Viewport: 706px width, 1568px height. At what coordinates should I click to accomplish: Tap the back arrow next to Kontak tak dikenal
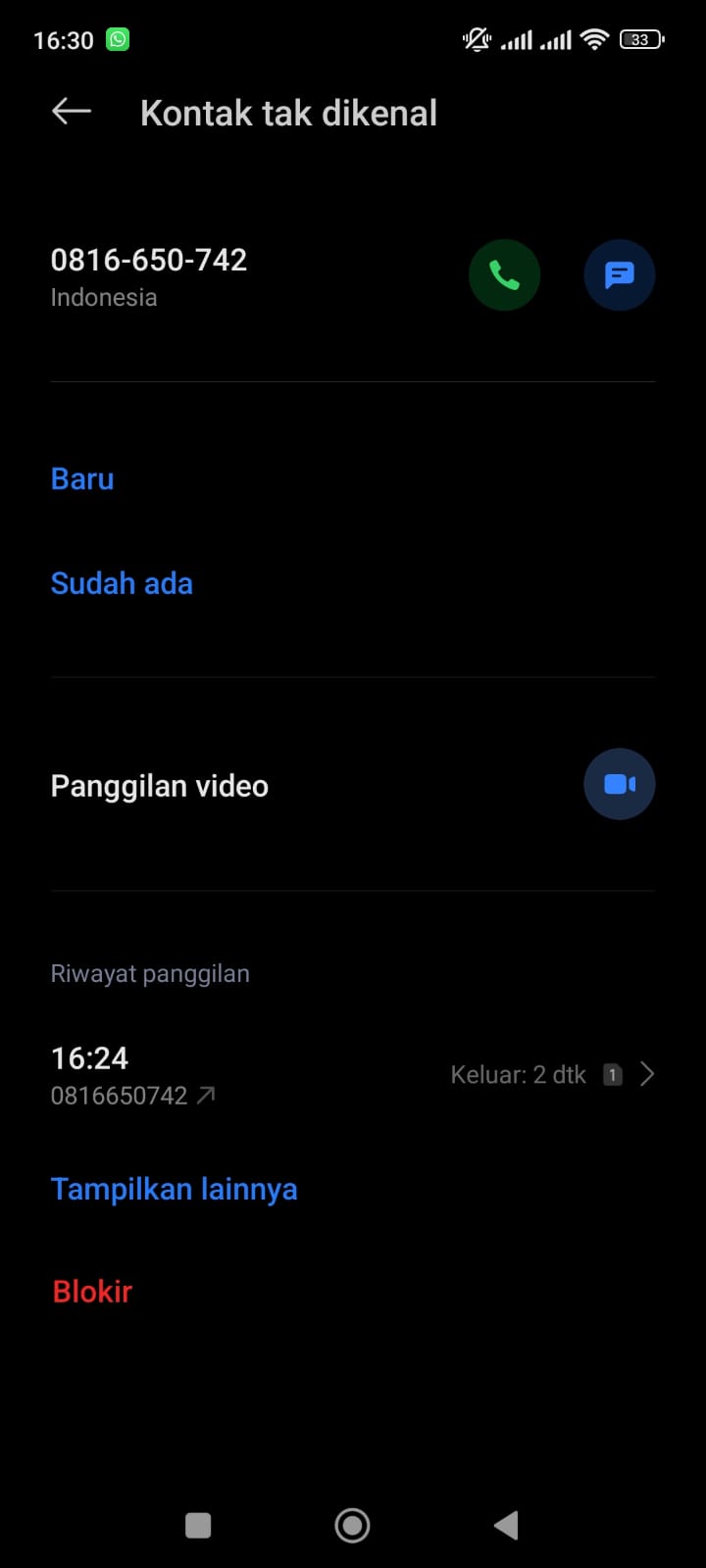(x=70, y=111)
